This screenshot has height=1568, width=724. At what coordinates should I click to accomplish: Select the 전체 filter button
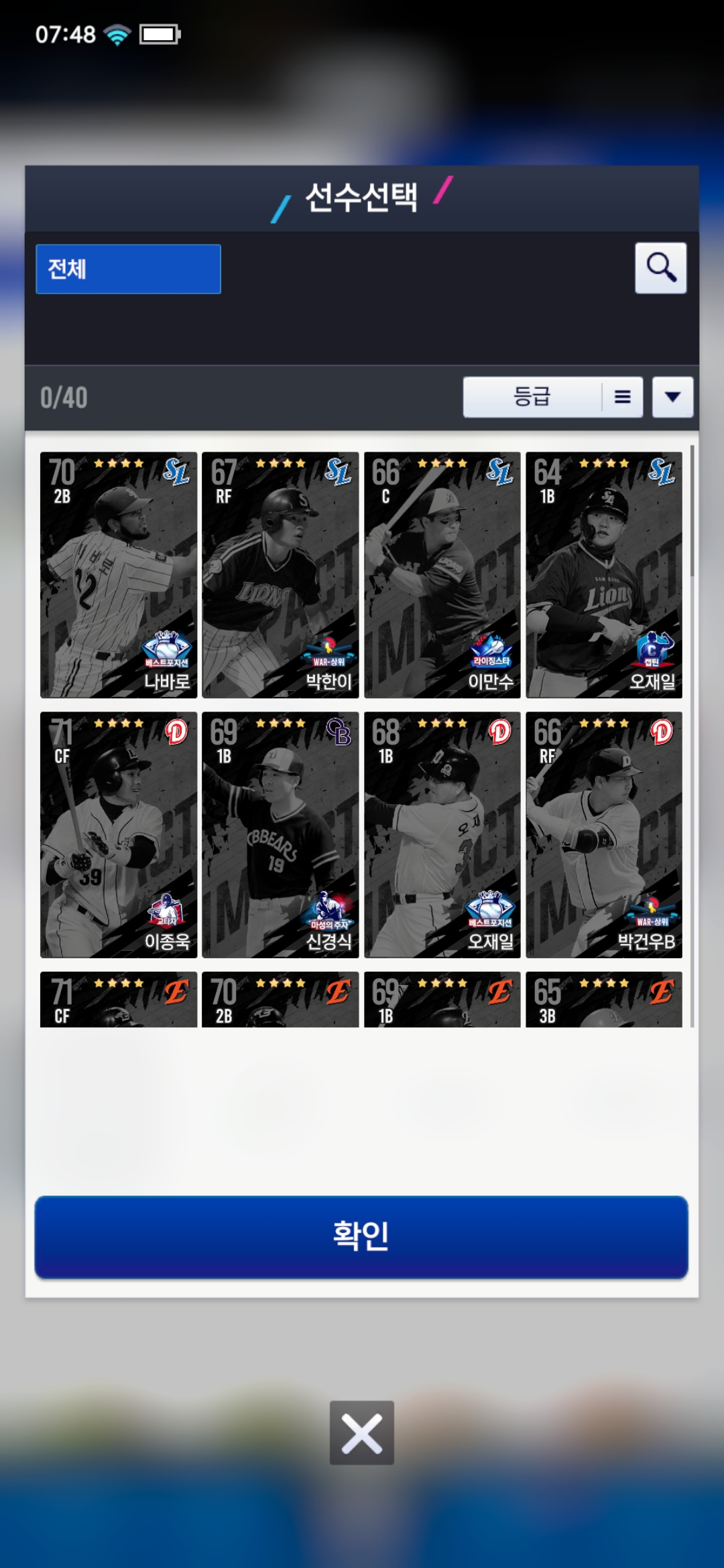coord(128,269)
